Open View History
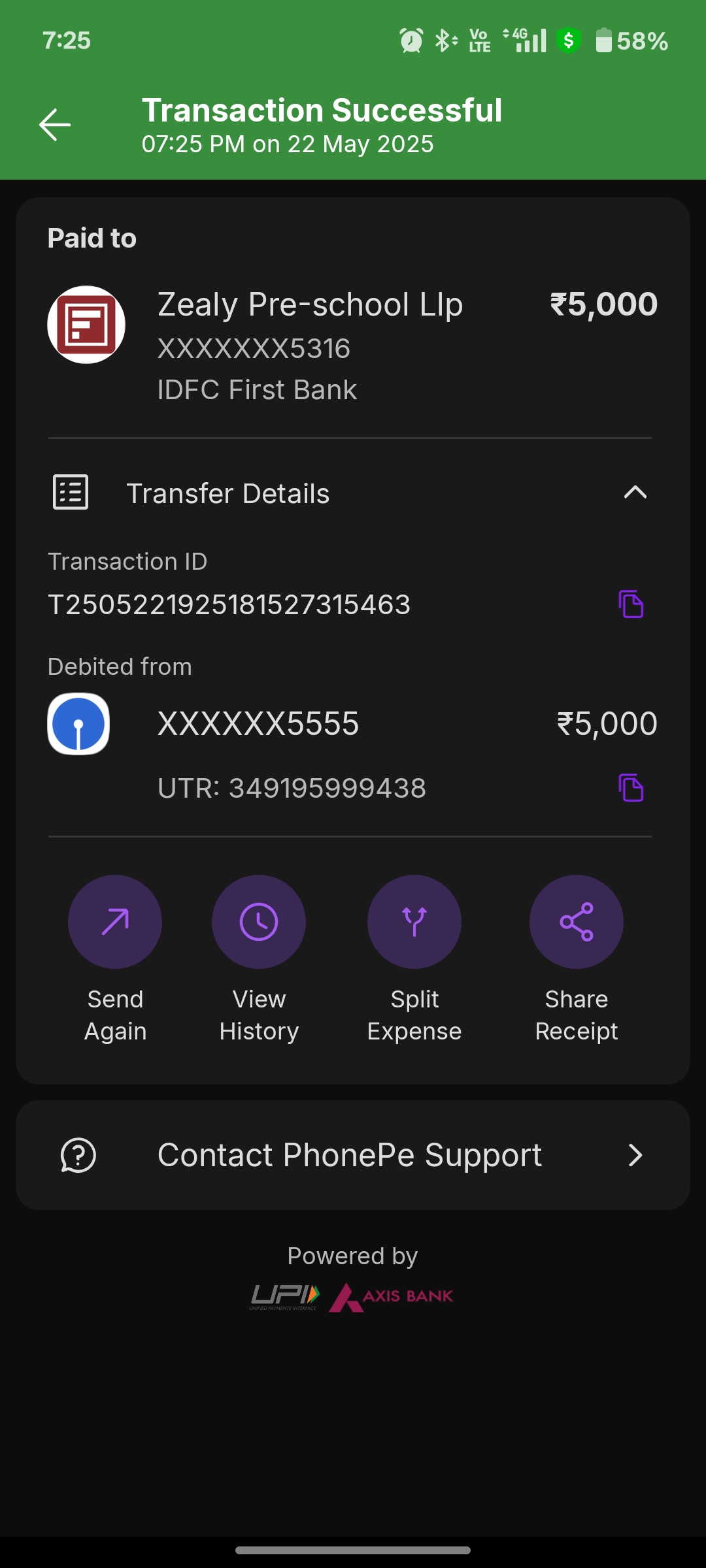 click(259, 922)
